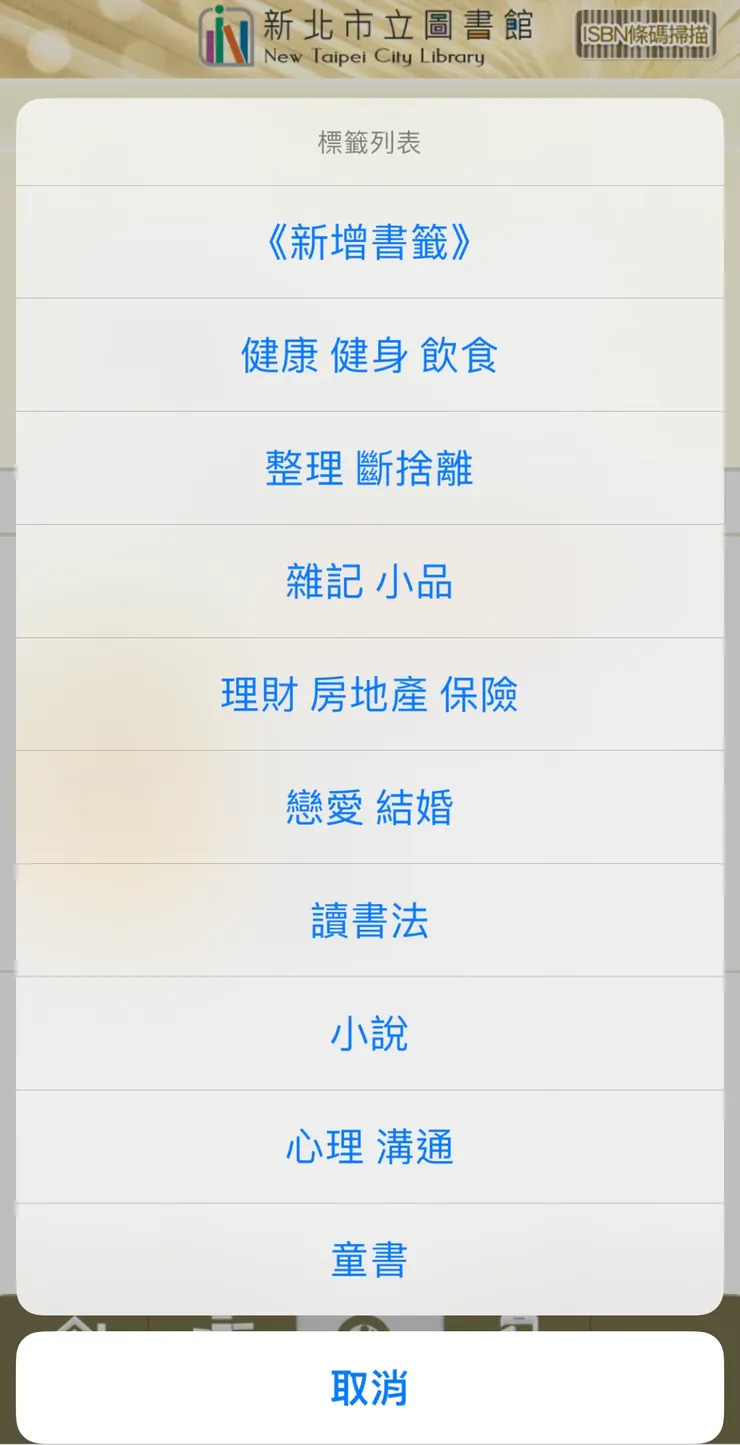Choose the 童書 tag
Viewport: 740px width, 1445px height.
pos(370,1258)
